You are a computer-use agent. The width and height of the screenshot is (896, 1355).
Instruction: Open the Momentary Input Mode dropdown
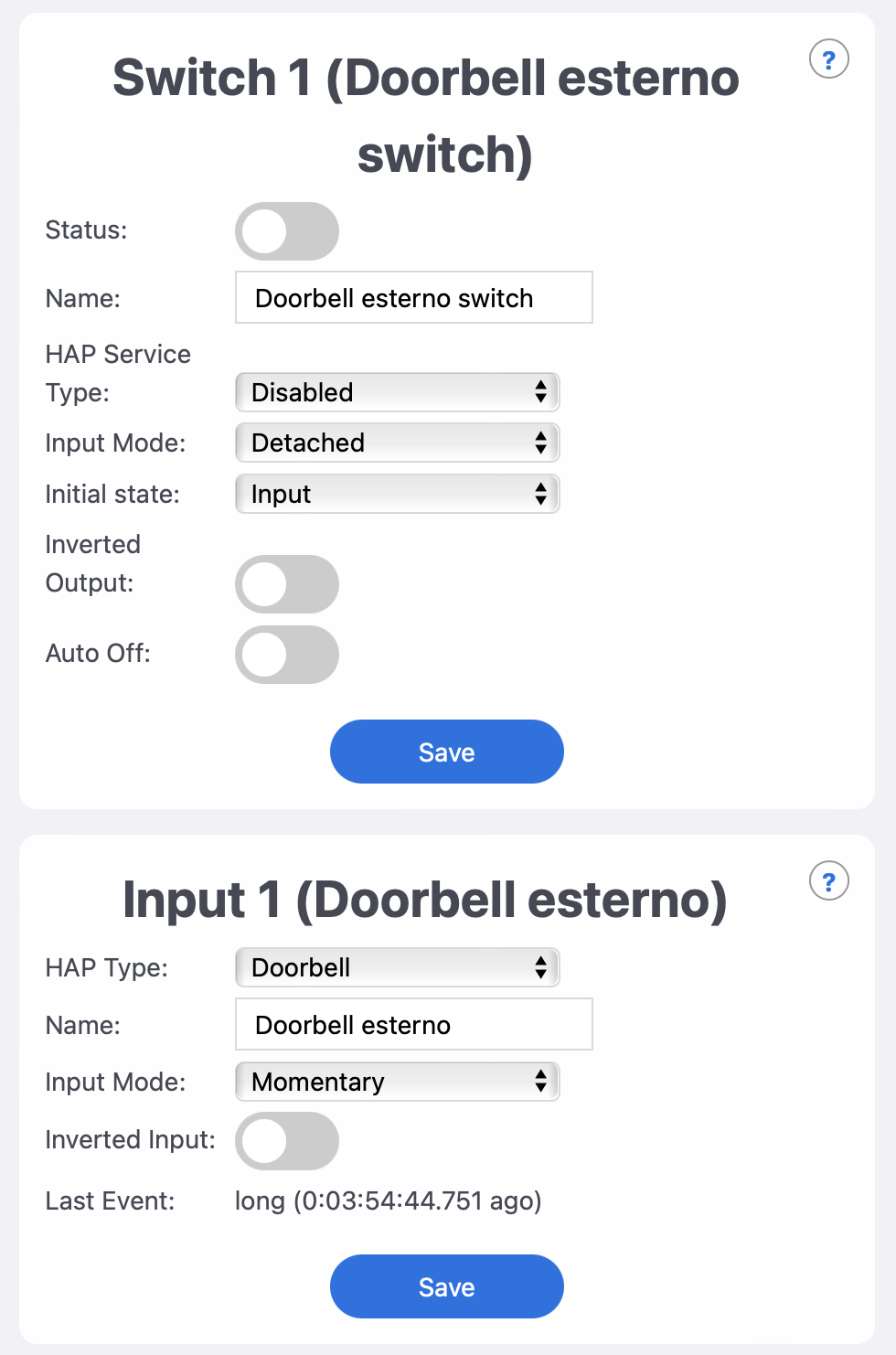pos(397,1082)
